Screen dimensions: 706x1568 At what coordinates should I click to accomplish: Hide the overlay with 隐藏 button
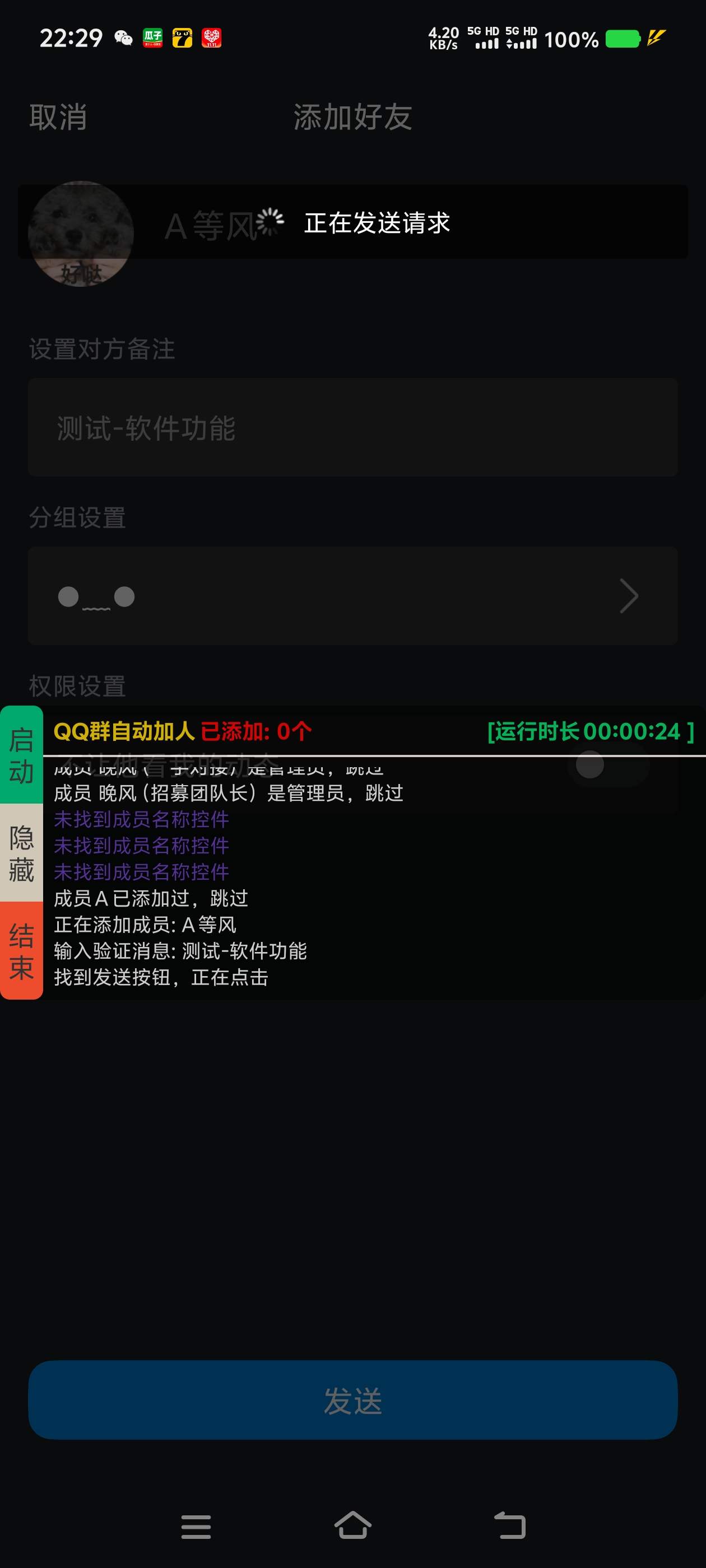coord(21,853)
